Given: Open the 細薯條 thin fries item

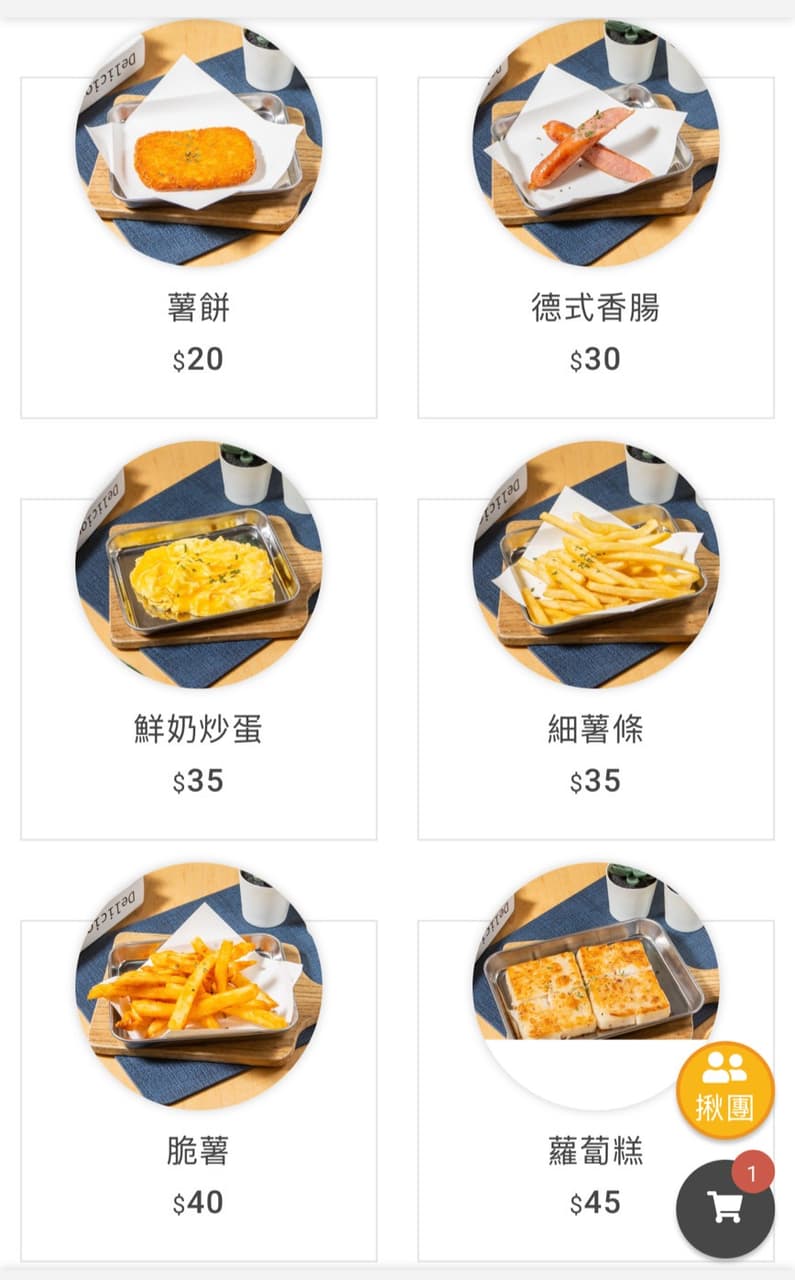Looking at the screenshot, I should (x=596, y=669).
